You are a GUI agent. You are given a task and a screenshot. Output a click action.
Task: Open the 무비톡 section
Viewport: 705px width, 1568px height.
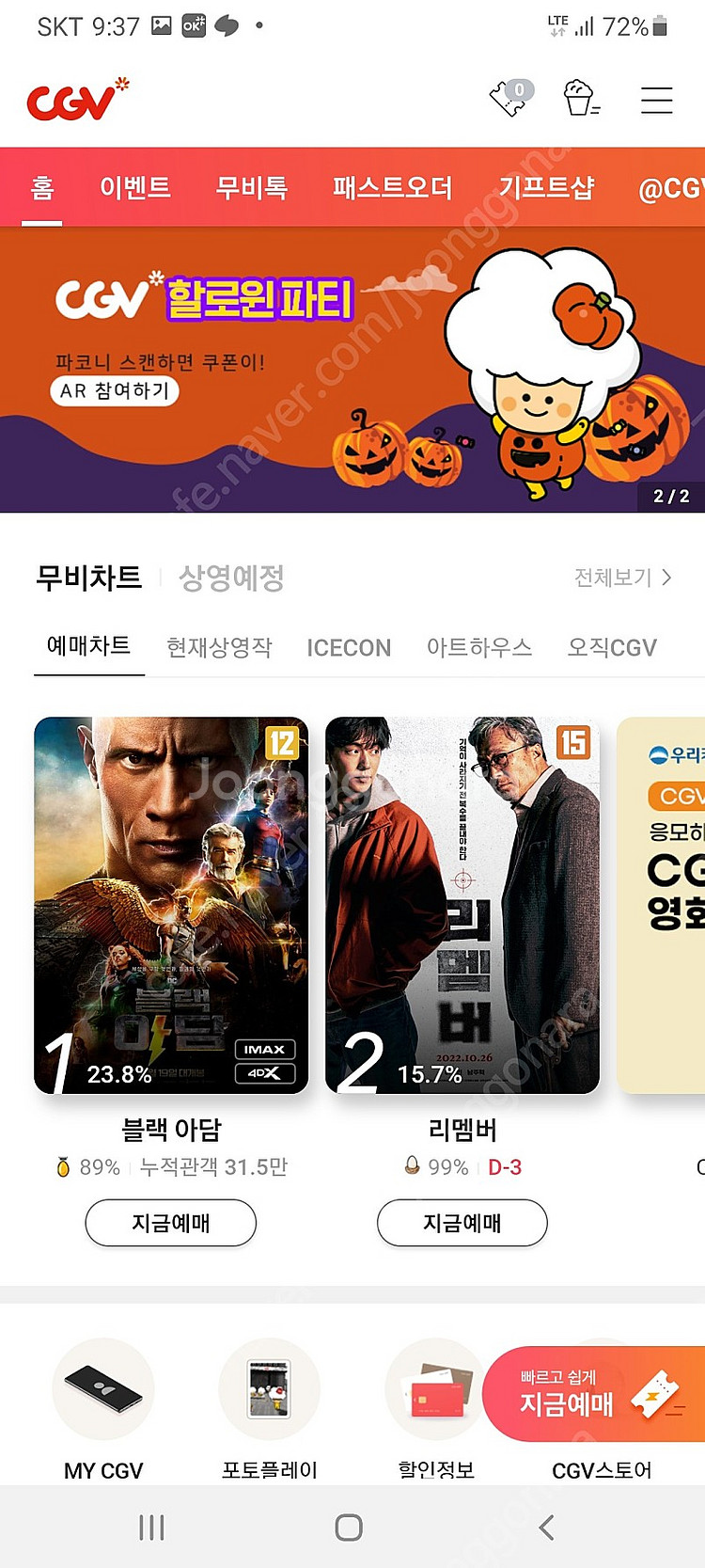250,188
